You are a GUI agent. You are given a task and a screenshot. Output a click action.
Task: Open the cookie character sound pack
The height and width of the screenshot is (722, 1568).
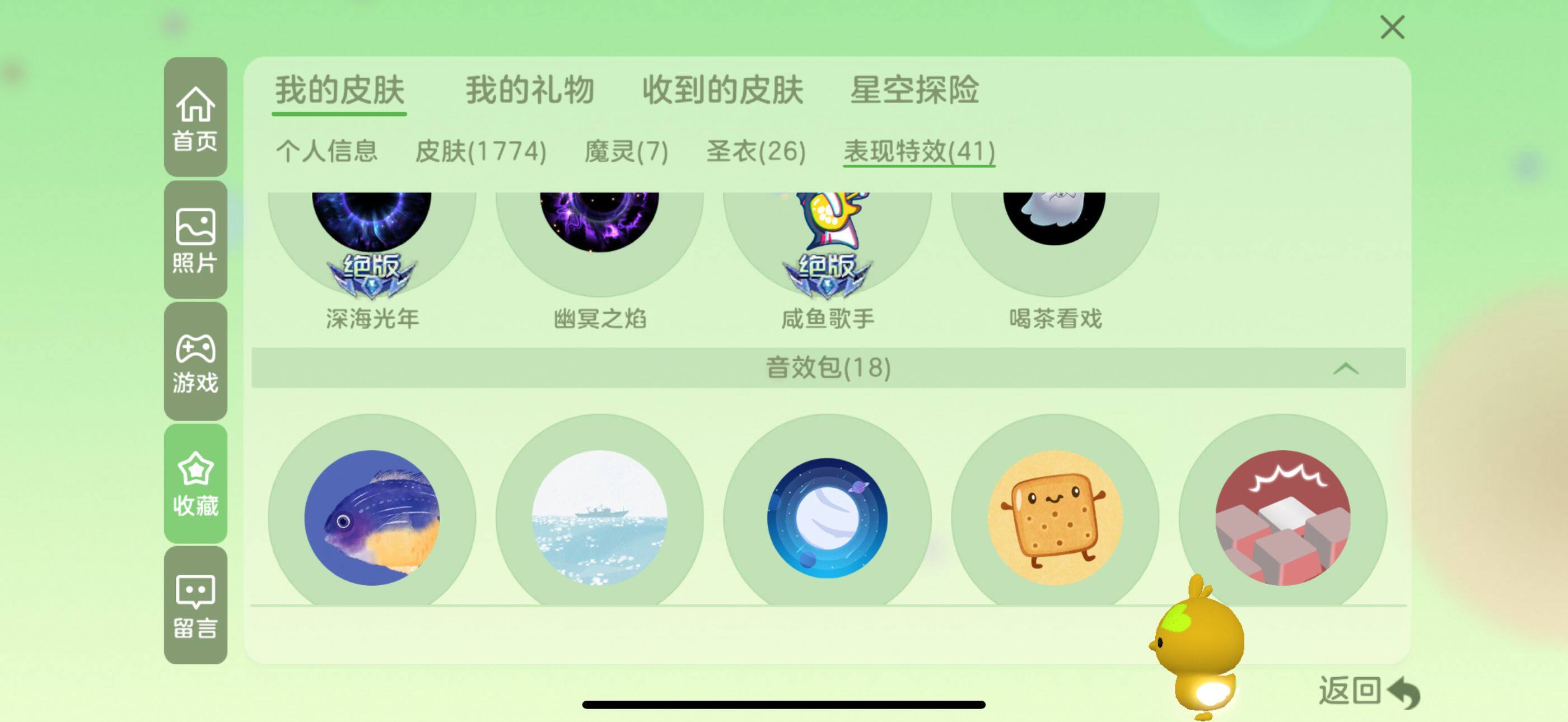tap(1055, 518)
